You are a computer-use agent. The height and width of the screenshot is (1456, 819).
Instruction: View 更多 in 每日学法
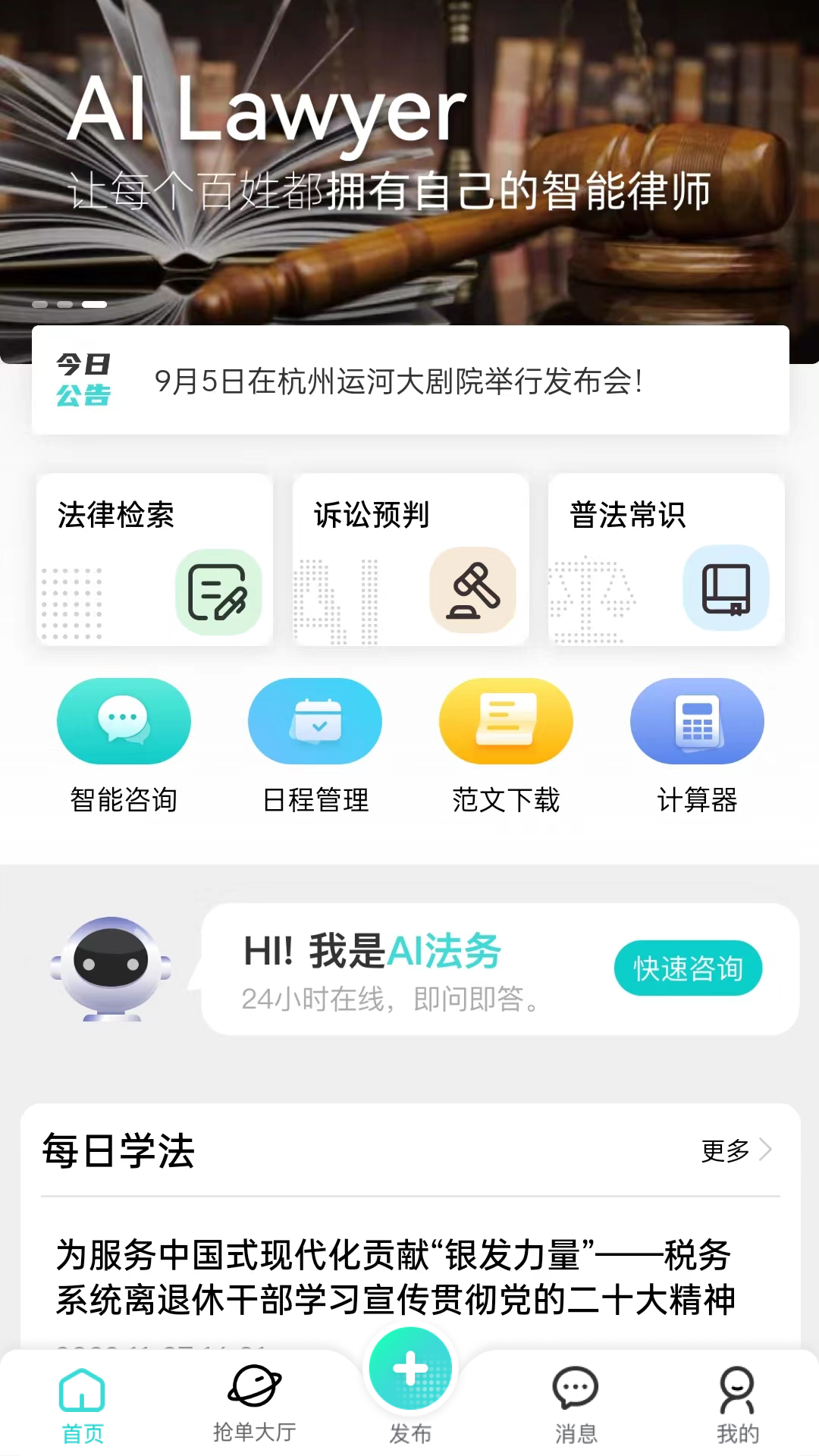[736, 1150]
